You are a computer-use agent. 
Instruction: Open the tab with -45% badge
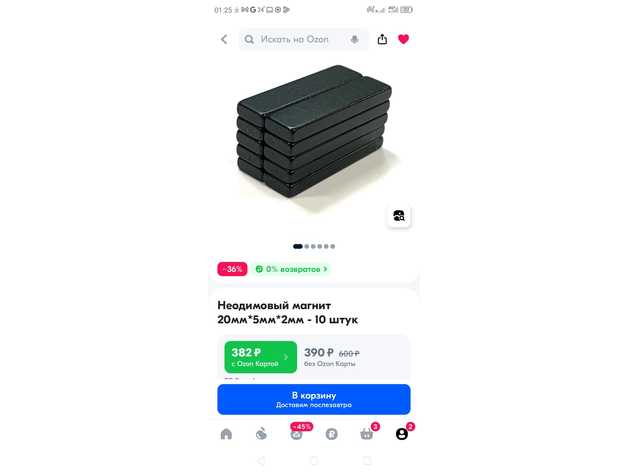tap(297, 434)
